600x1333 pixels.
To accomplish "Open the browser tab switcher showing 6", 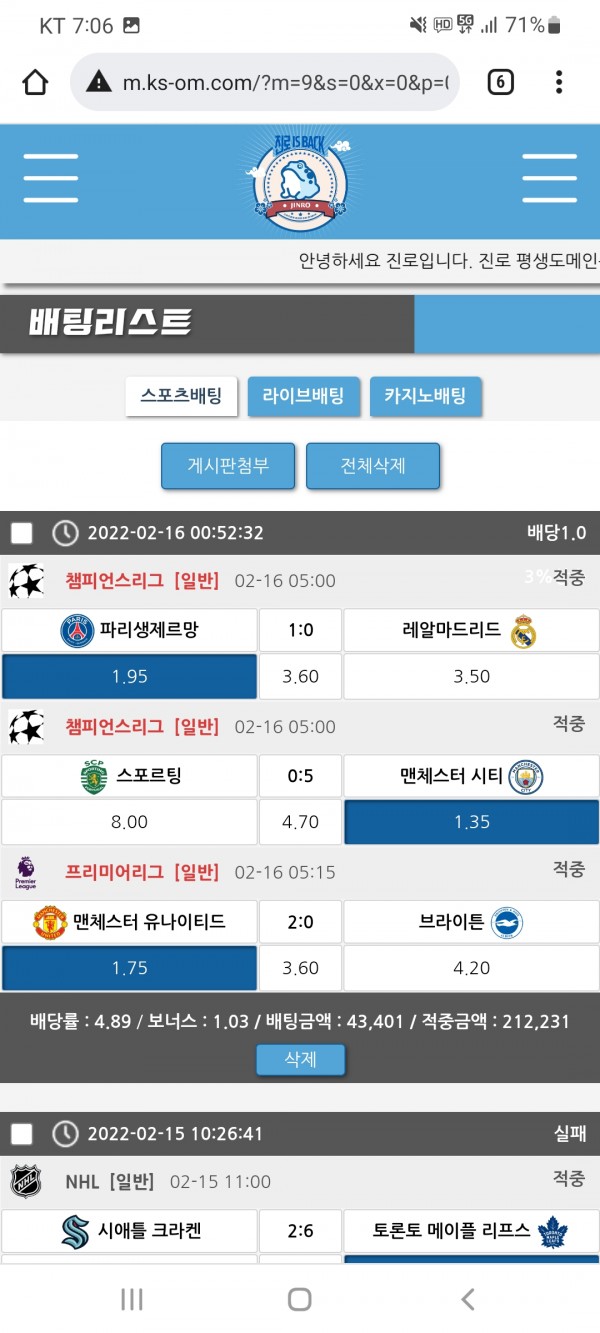I will (x=500, y=82).
